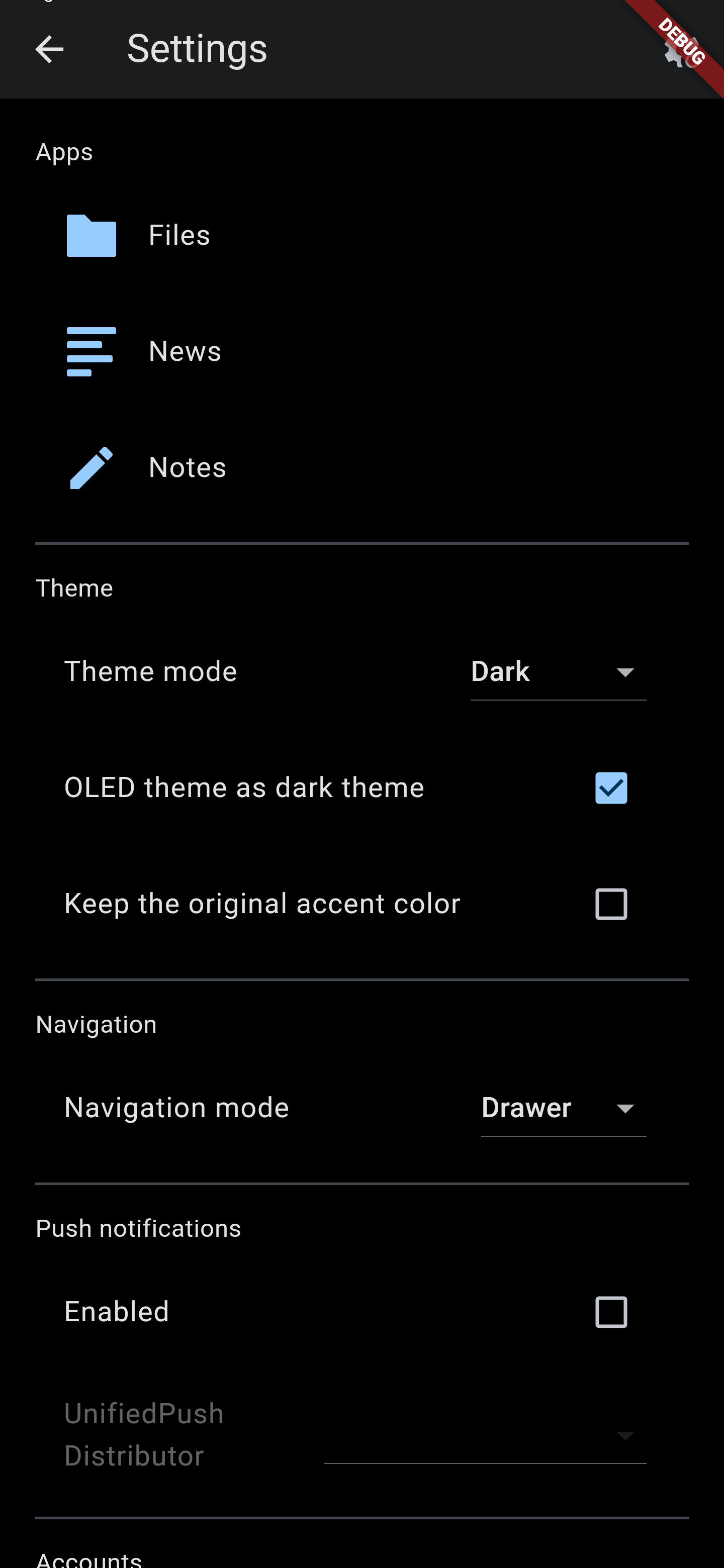Expand the Theme mode dropdown
Image resolution: width=724 pixels, height=1568 pixels.
[558, 672]
